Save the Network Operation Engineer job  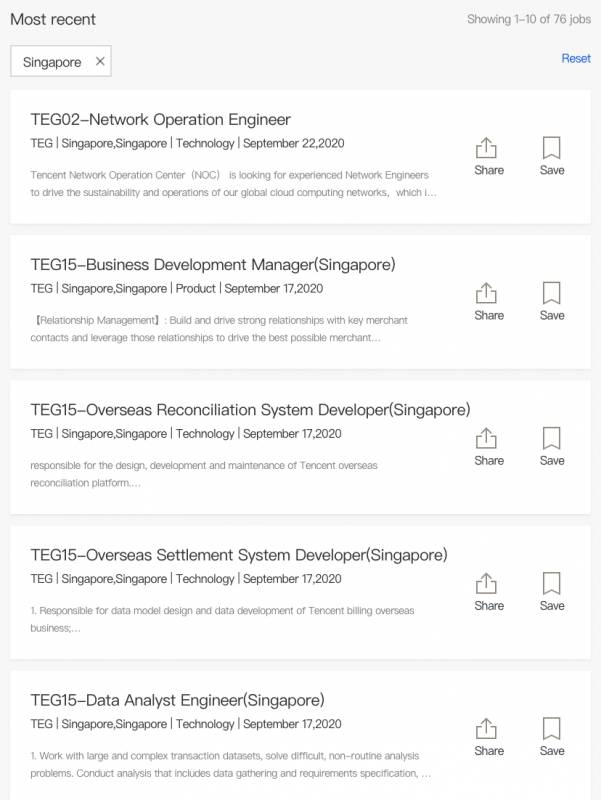click(551, 156)
